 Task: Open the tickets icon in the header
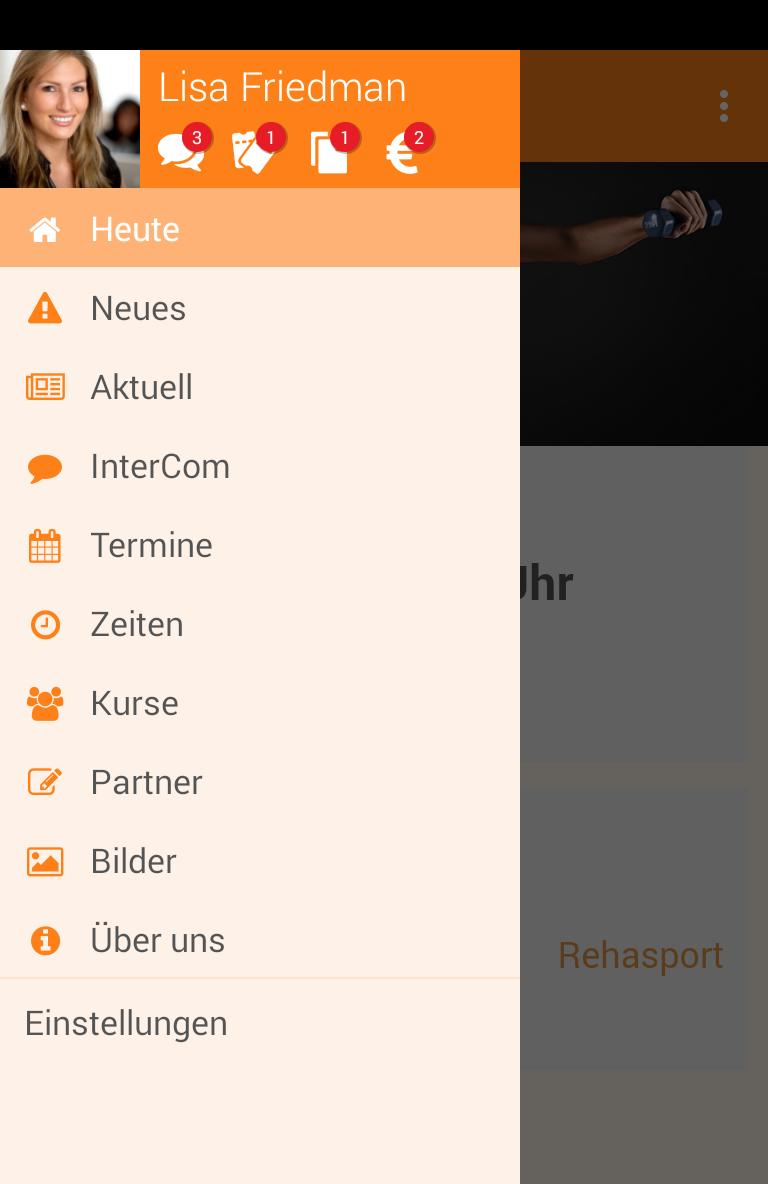(255, 153)
